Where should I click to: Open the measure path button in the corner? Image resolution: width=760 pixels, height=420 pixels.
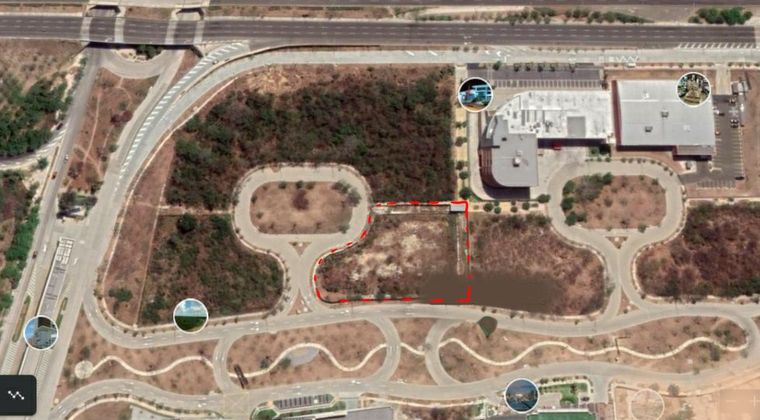pos(18,396)
